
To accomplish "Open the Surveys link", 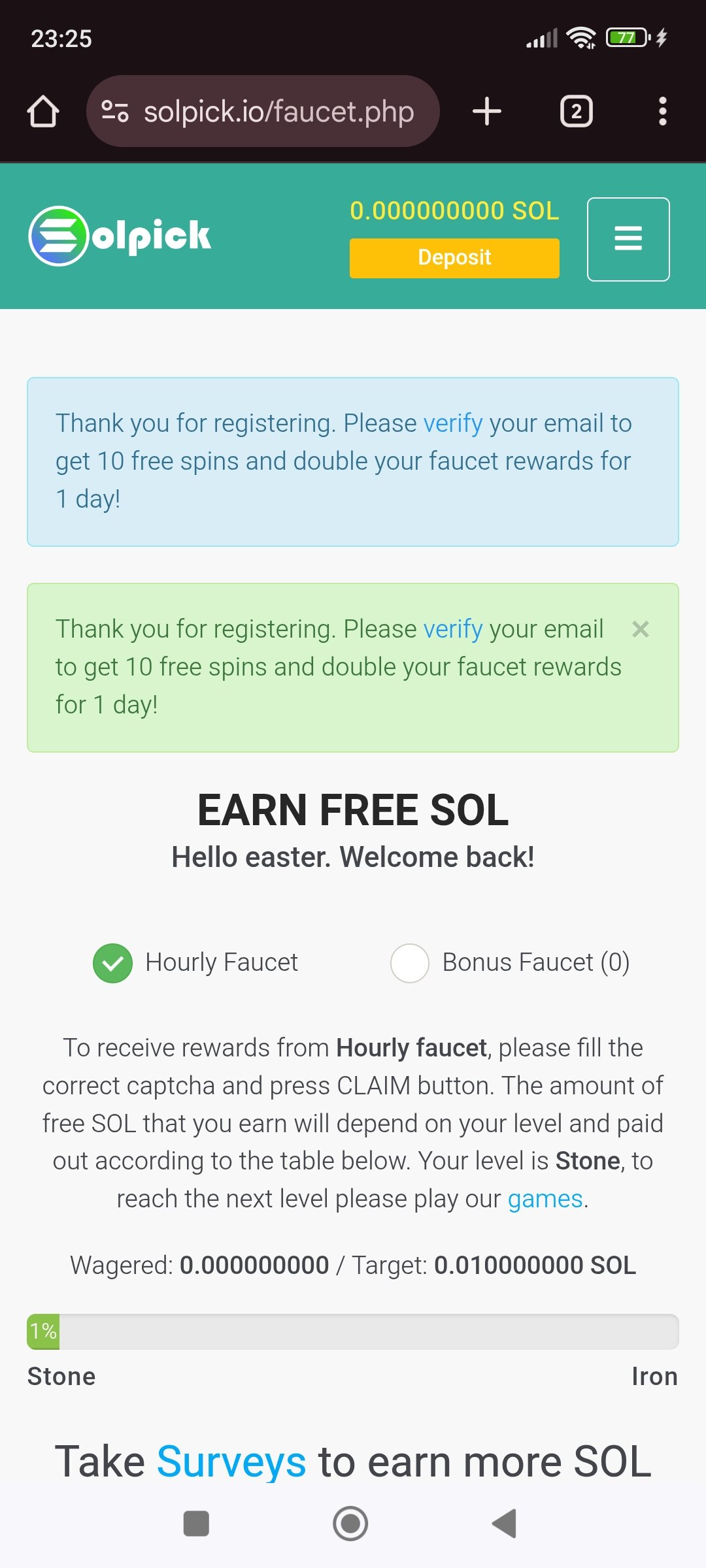I will tap(231, 1462).
